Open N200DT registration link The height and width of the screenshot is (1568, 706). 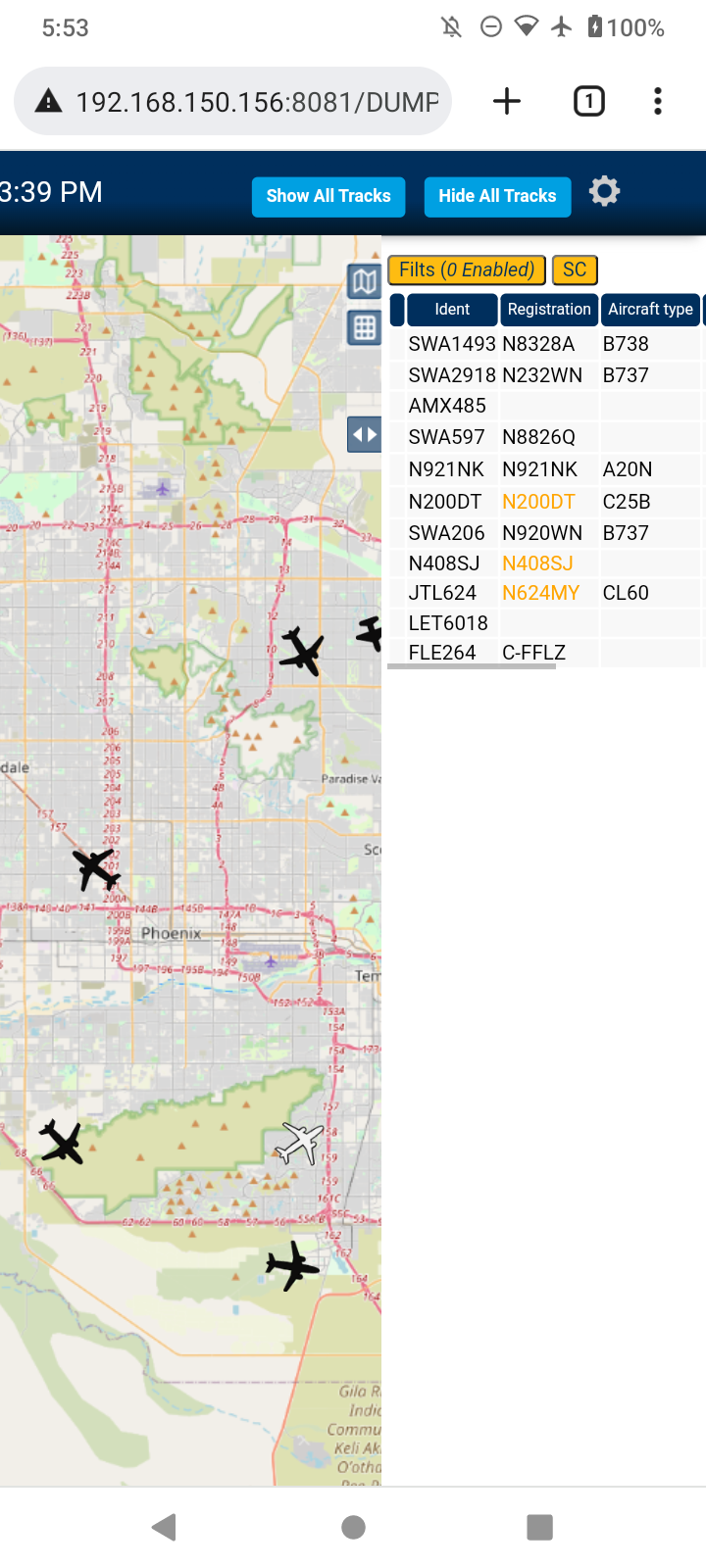[x=538, y=502]
